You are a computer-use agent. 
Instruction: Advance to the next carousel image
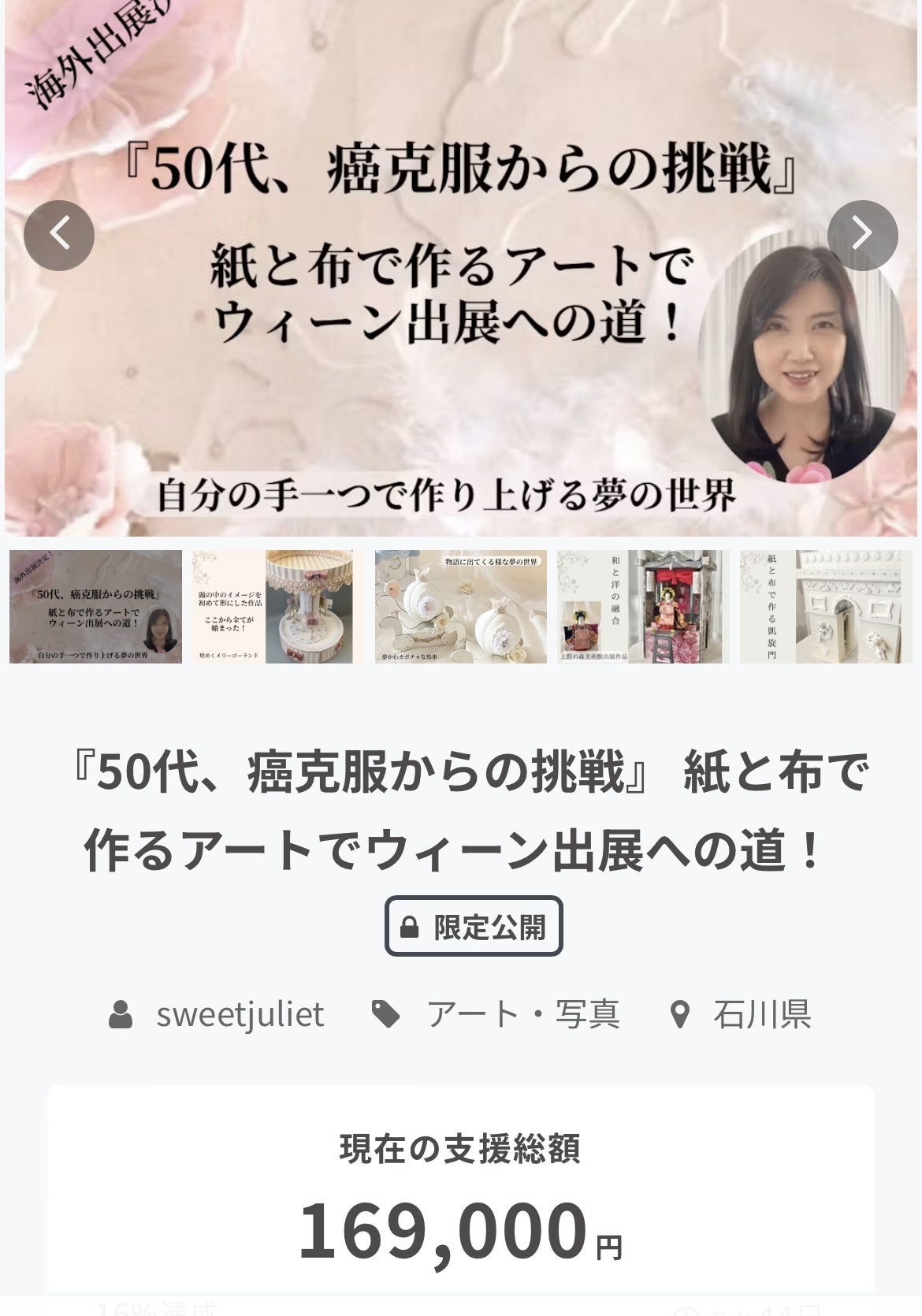(862, 236)
